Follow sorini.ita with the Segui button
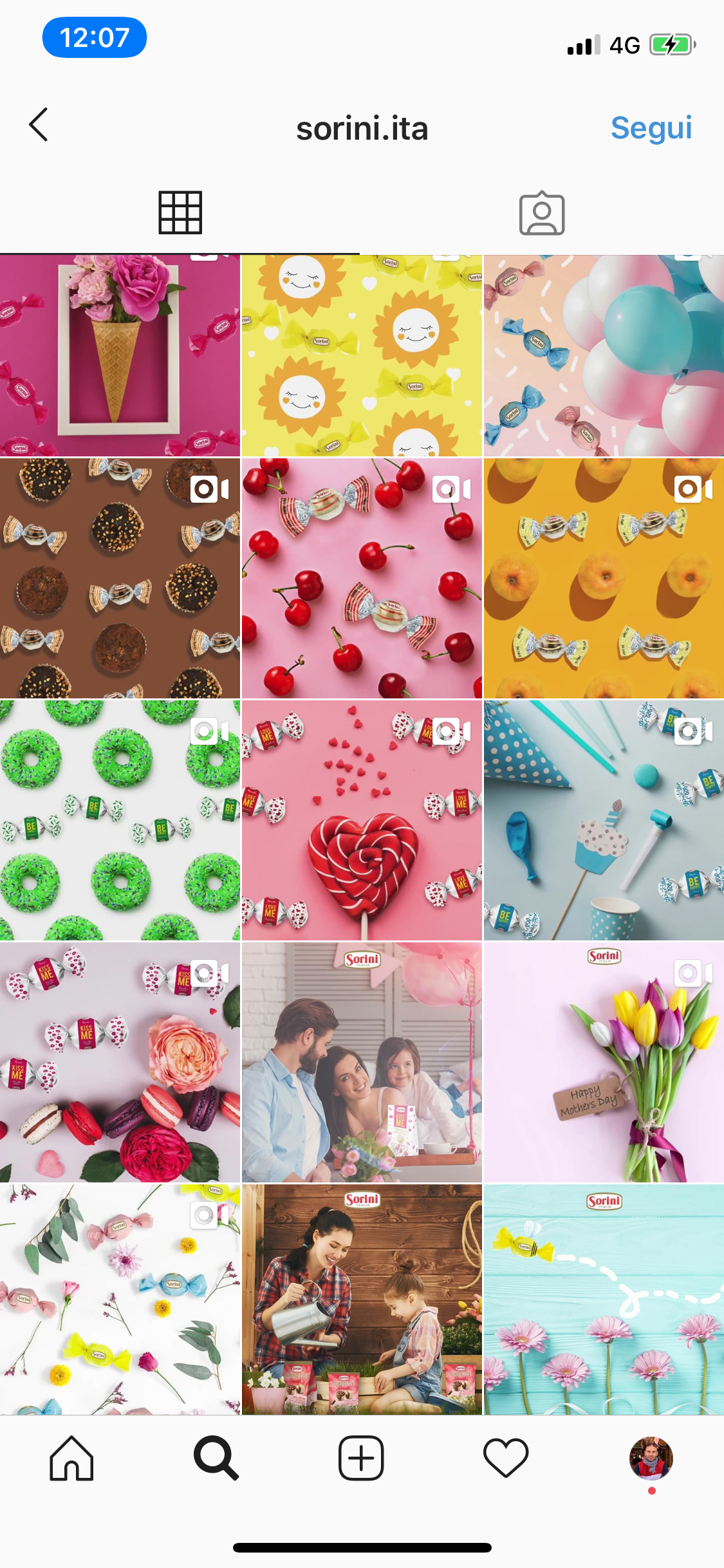Screen dimensions: 724x1568 pyautogui.click(x=651, y=127)
